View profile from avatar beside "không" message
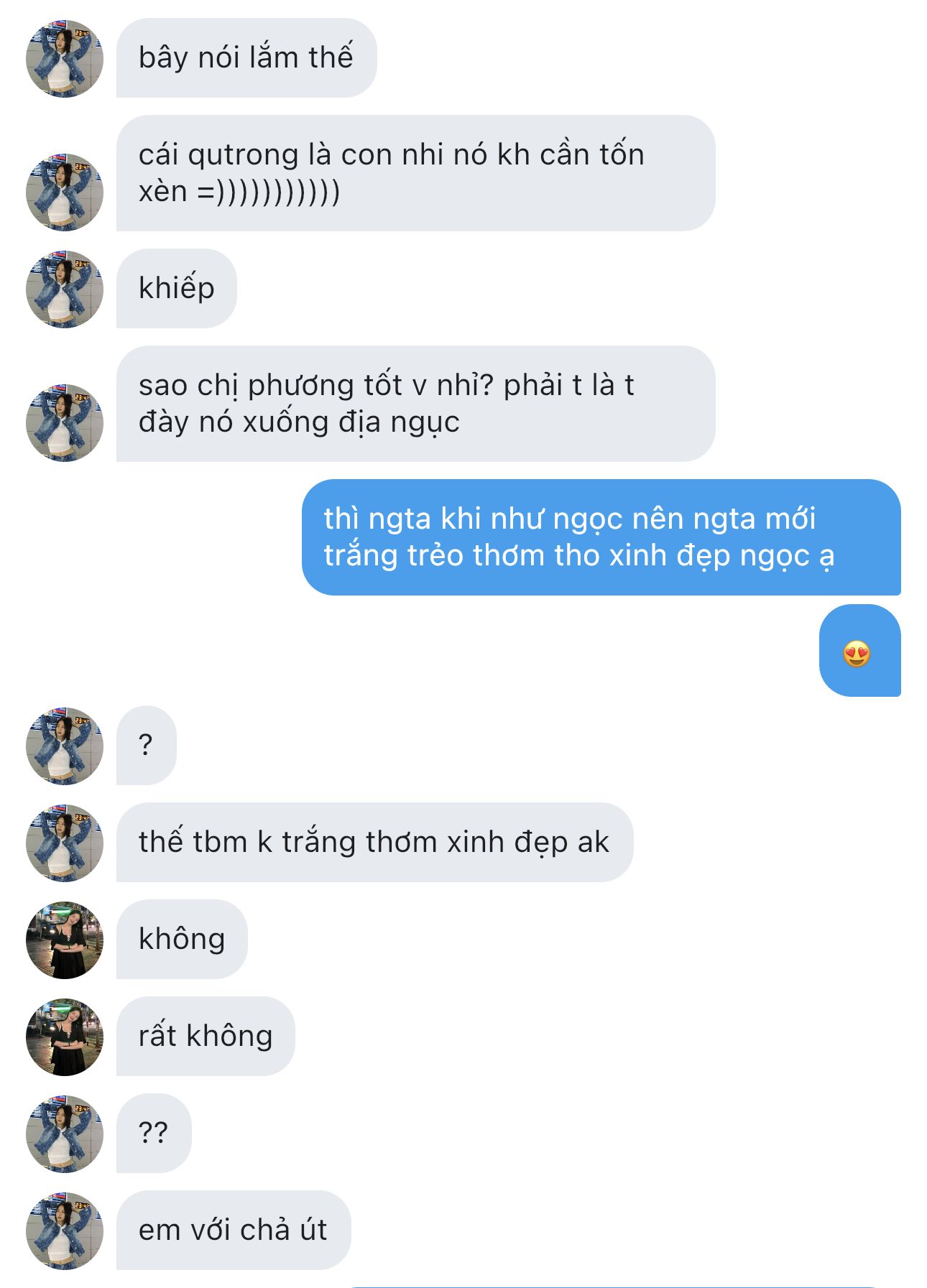The width and height of the screenshot is (927, 1288). (65, 940)
